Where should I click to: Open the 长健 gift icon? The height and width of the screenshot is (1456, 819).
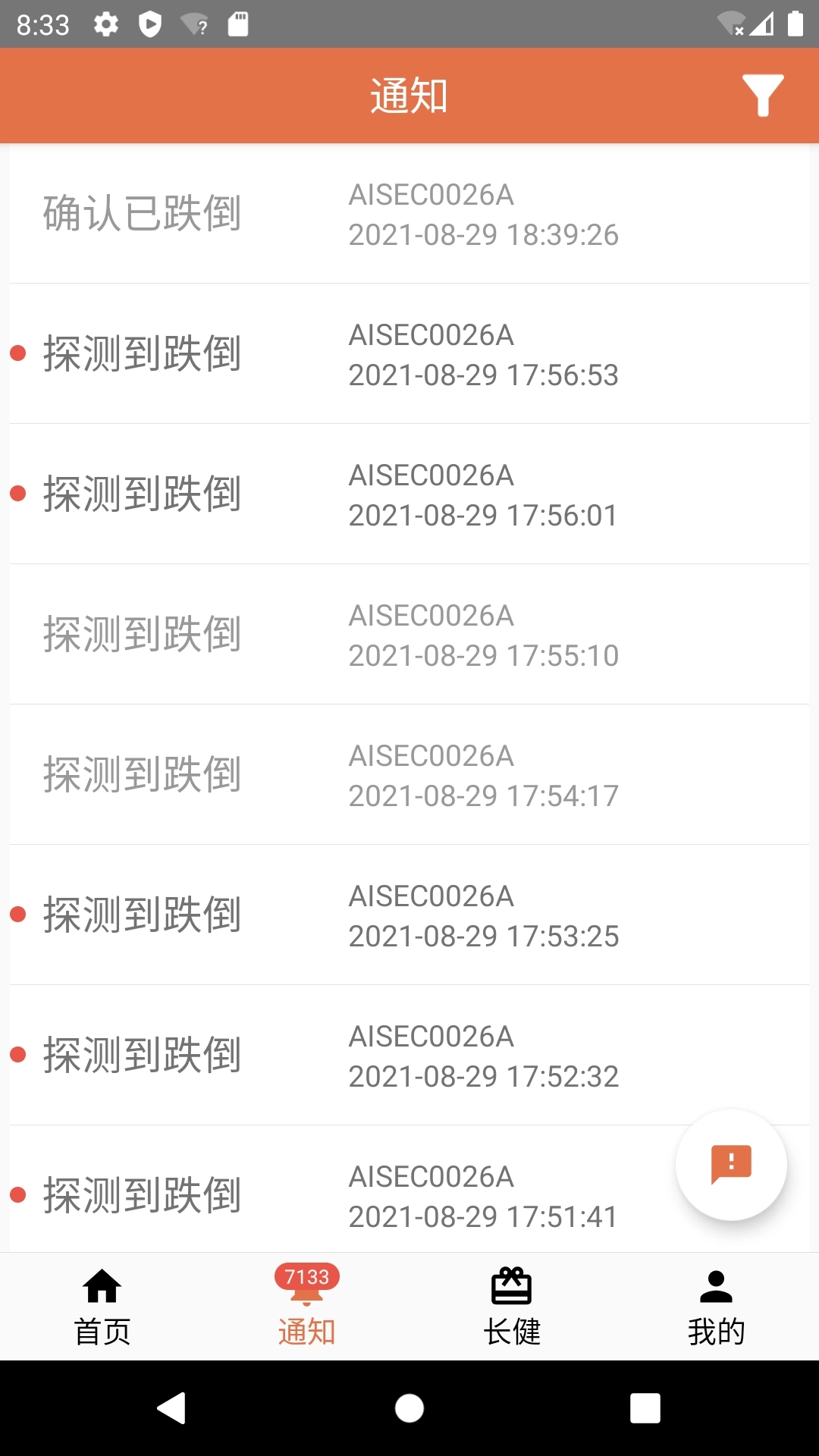coord(512,1286)
